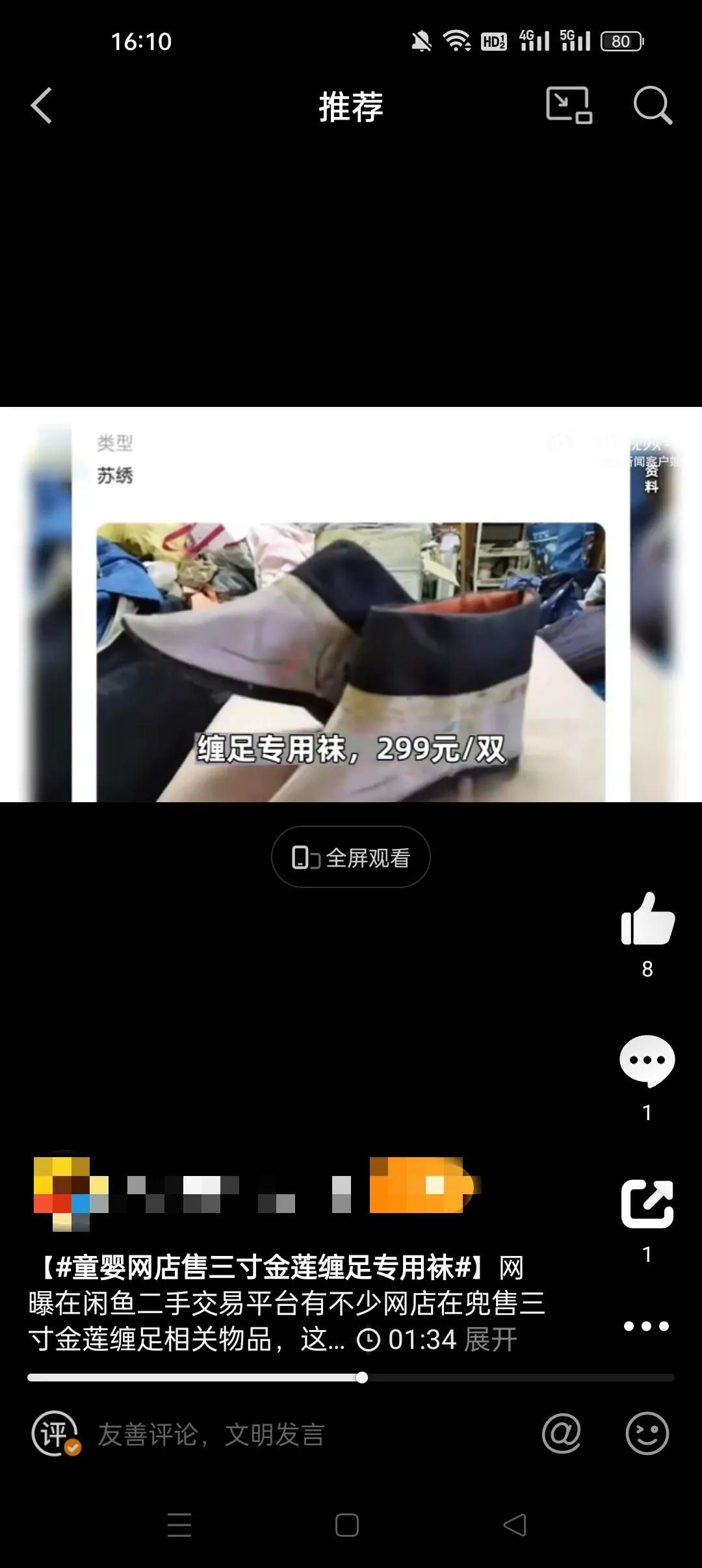This screenshot has height=1568, width=702.
Task: Open the 全屏观看 fullscreen viewing button
Action: point(350,857)
